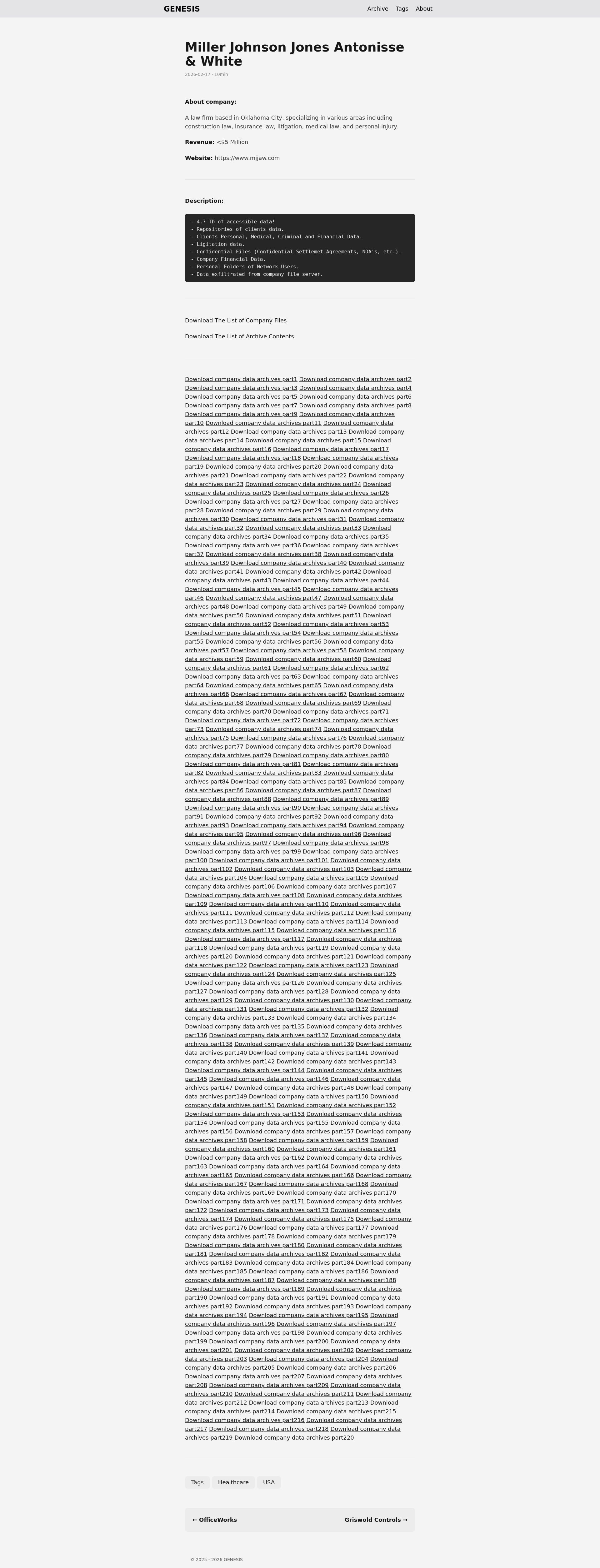Go to the GENESIS home page
This screenshot has width=600, height=1568.
point(182,8)
